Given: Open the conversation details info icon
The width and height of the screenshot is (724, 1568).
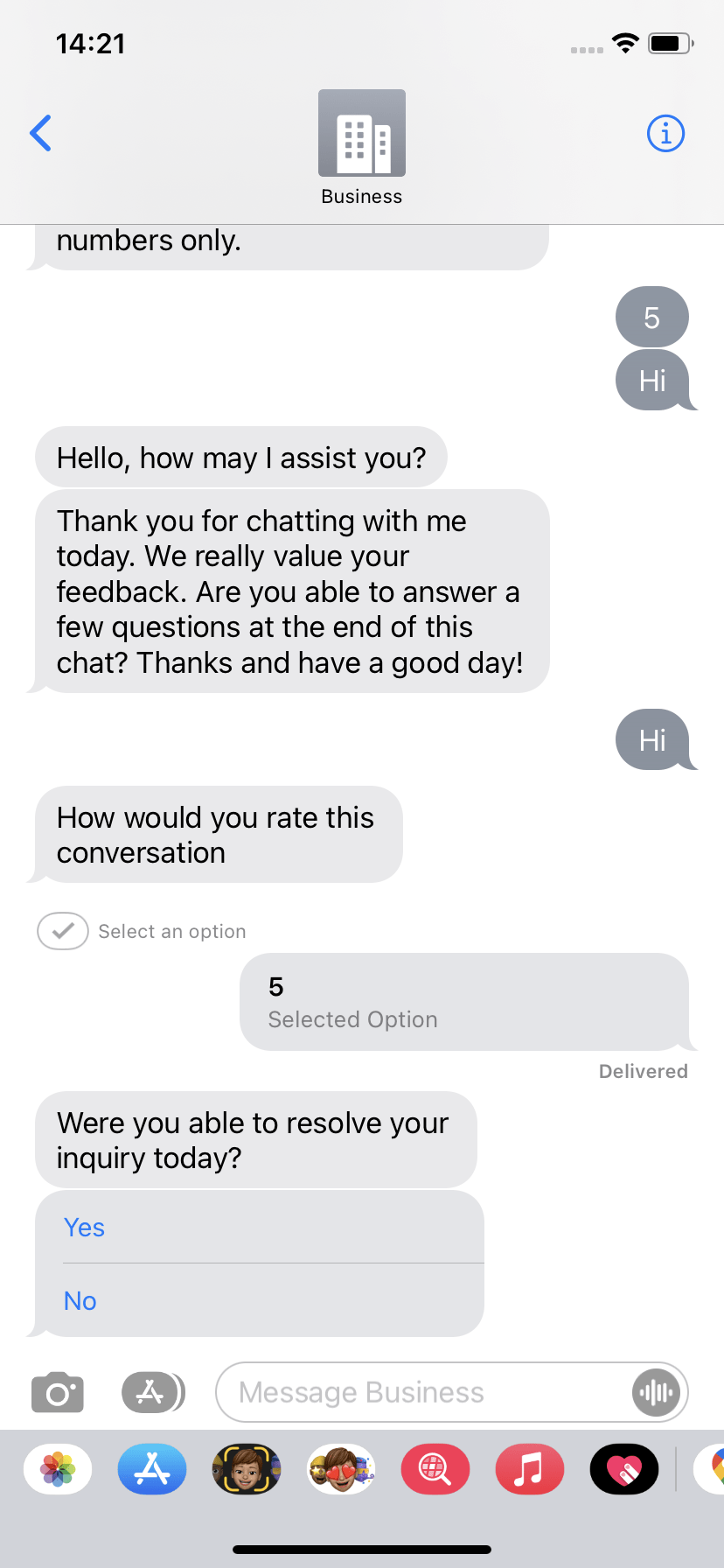Looking at the screenshot, I should [665, 134].
